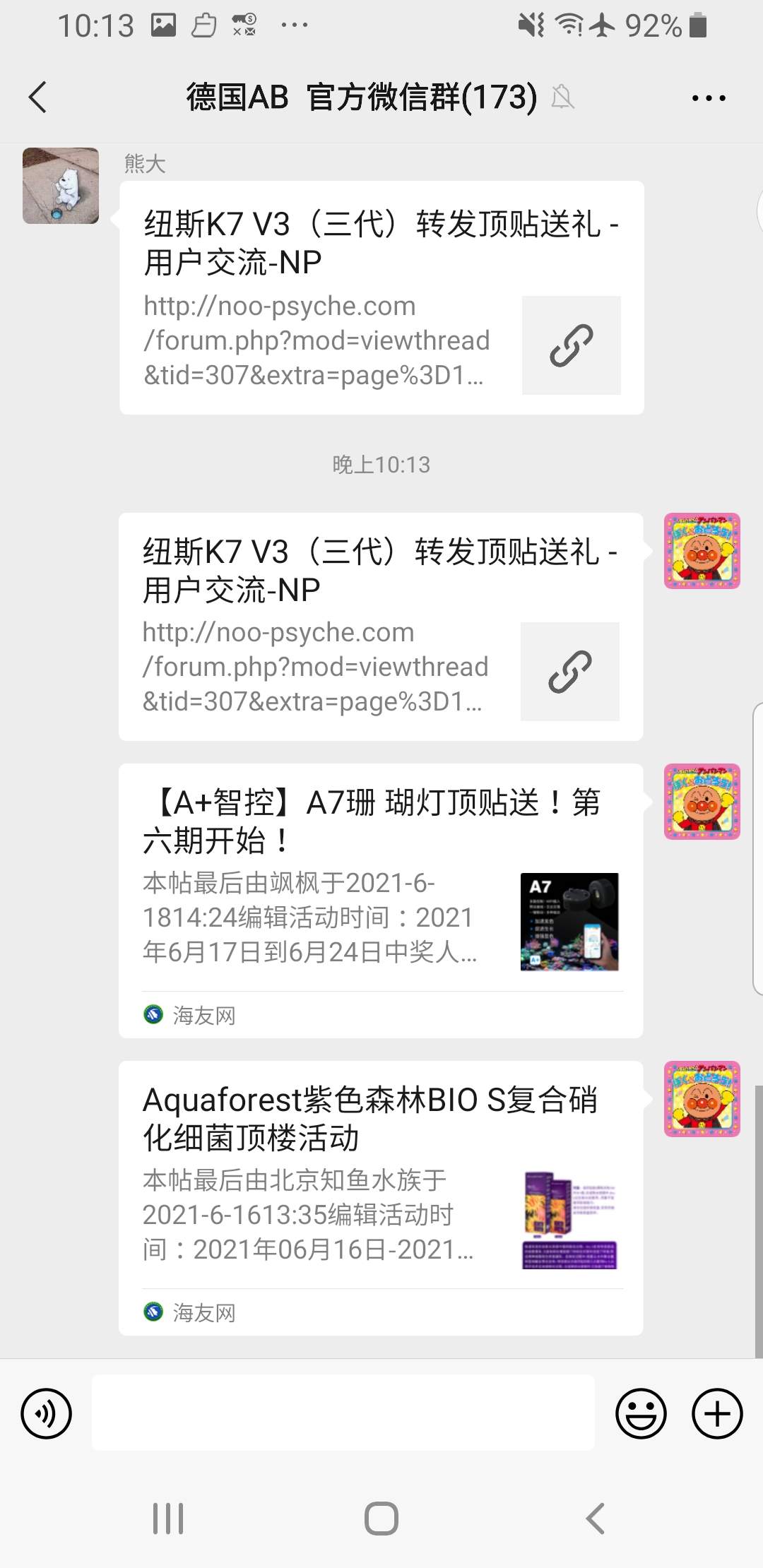View 熊大's profile avatar
This screenshot has height=1568, width=763.
pos(61,186)
